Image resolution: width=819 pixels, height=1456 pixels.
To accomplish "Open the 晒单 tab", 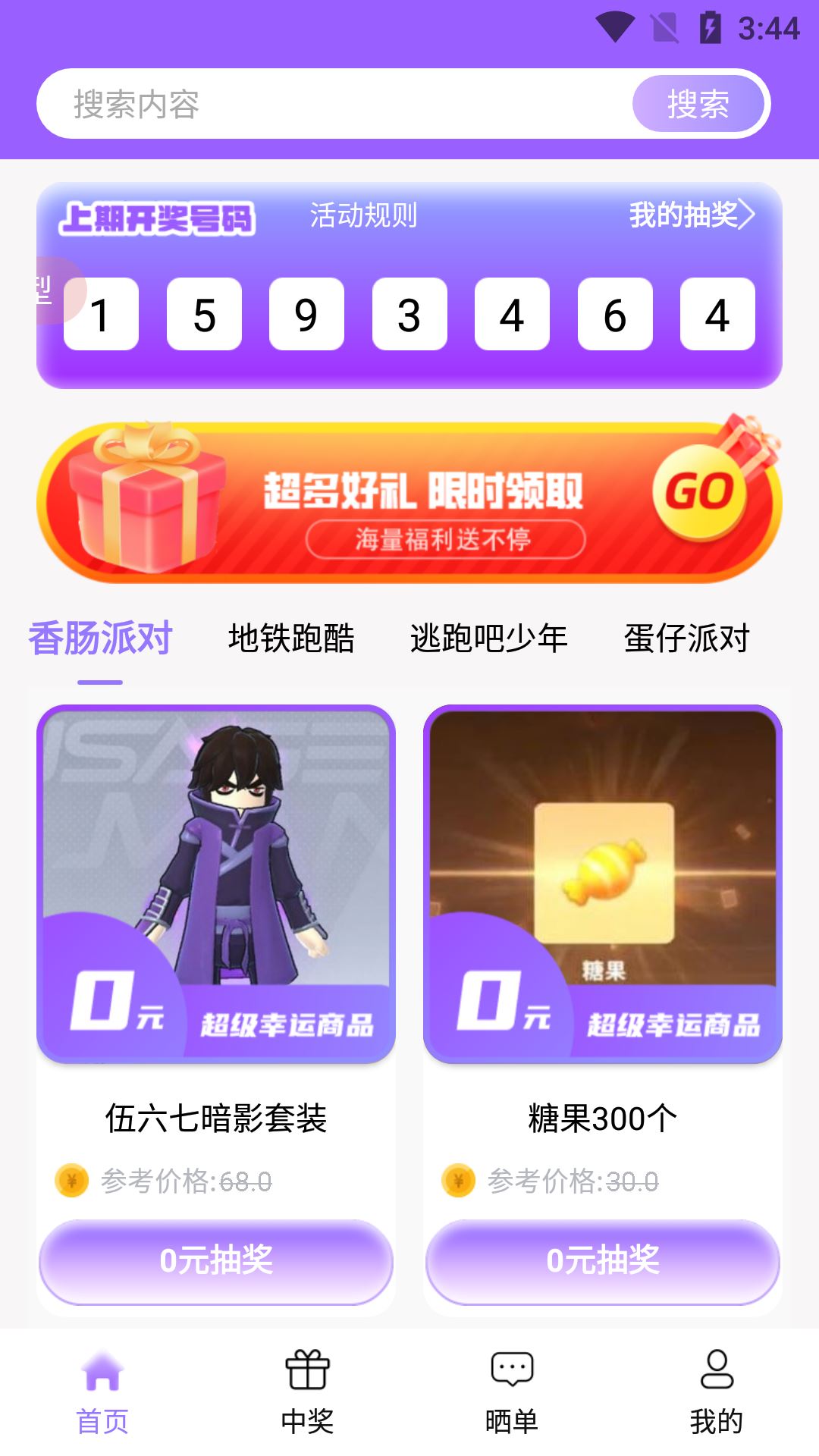I will coord(512,1392).
